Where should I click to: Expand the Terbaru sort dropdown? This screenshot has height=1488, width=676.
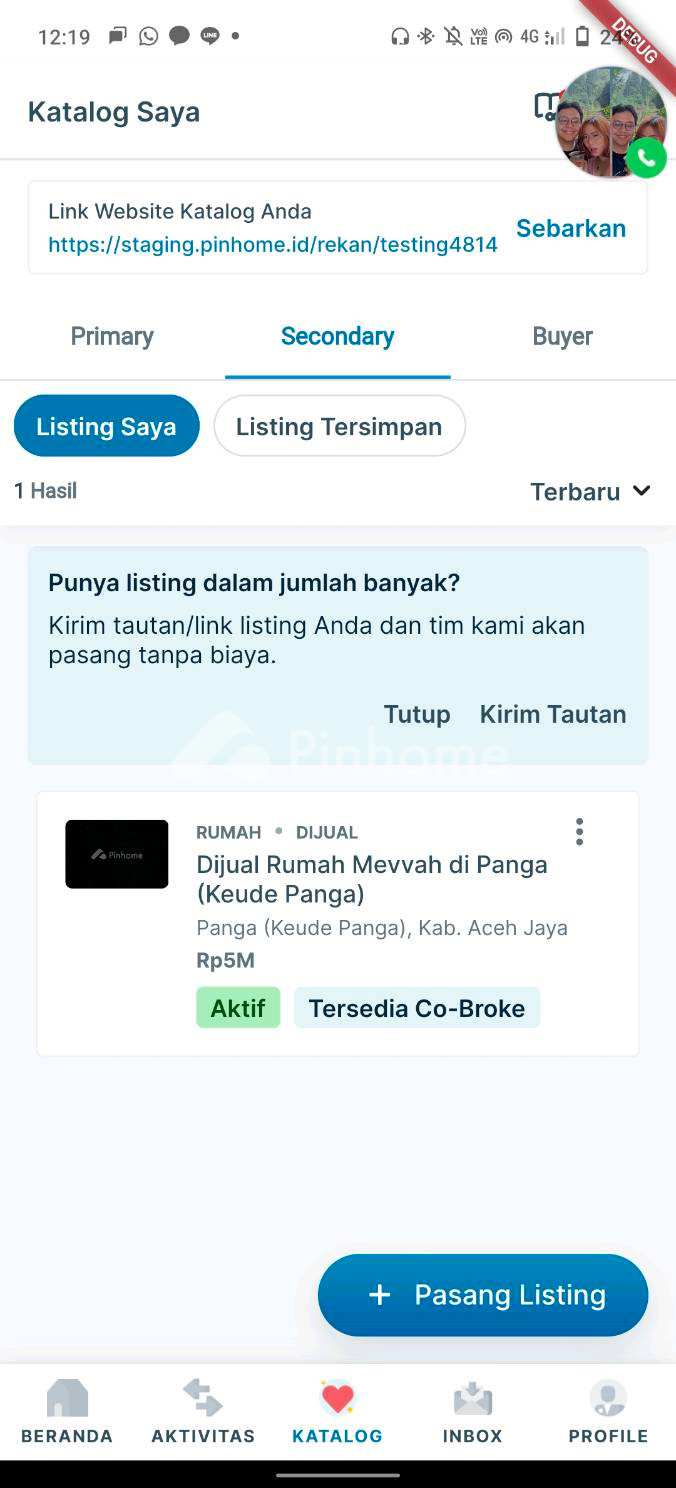tap(590, 491)
